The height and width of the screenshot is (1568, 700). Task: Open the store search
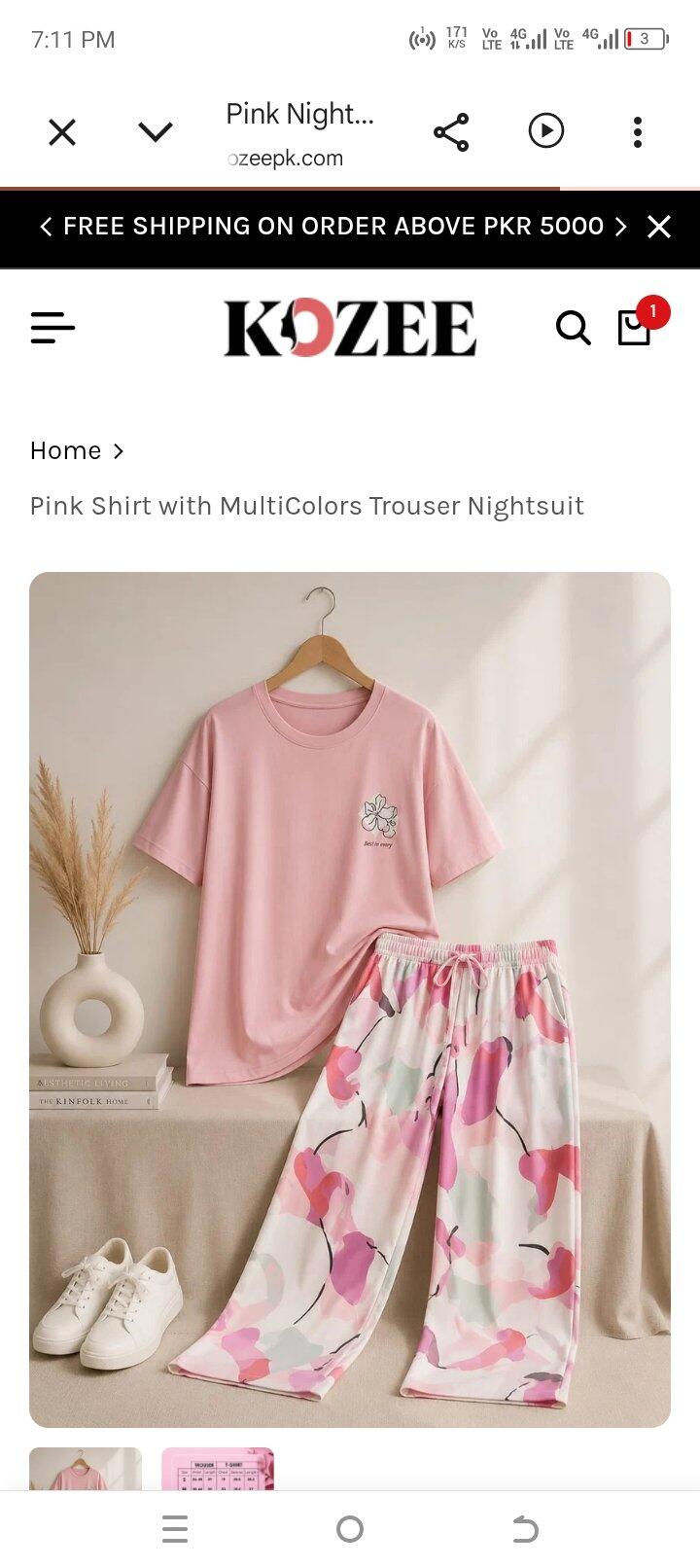tap(573, 328)
